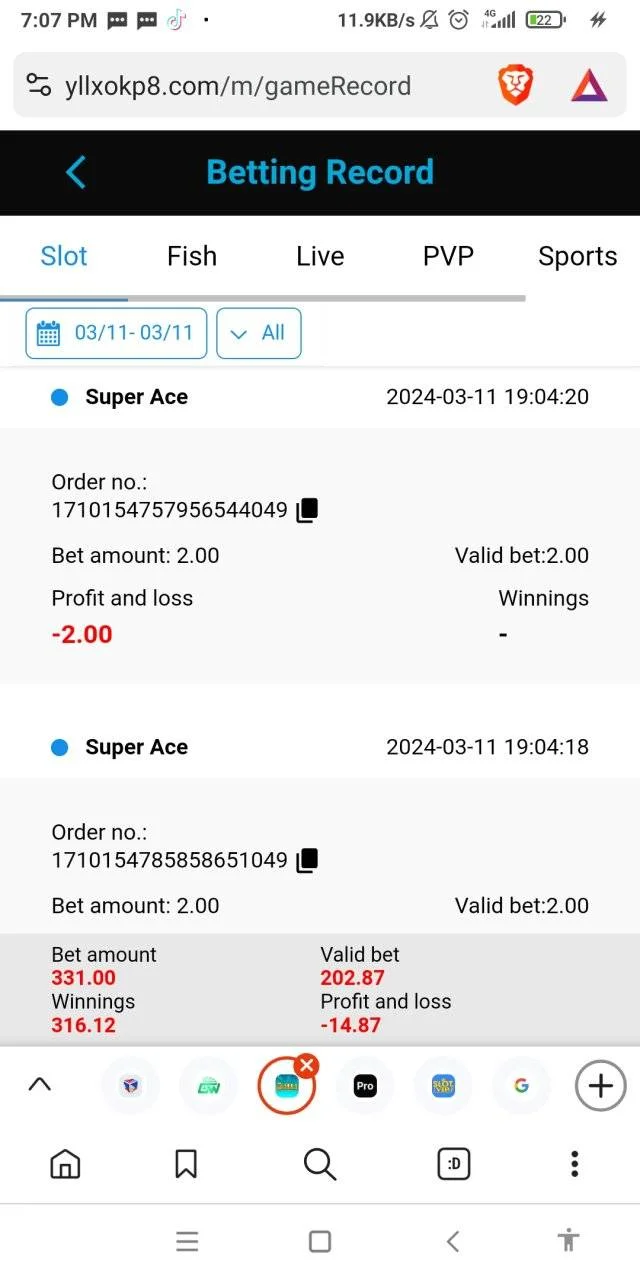This screenshot has height=1280, width=640.
Task: Expand the All filter dropdown
Action: point(259,333)
